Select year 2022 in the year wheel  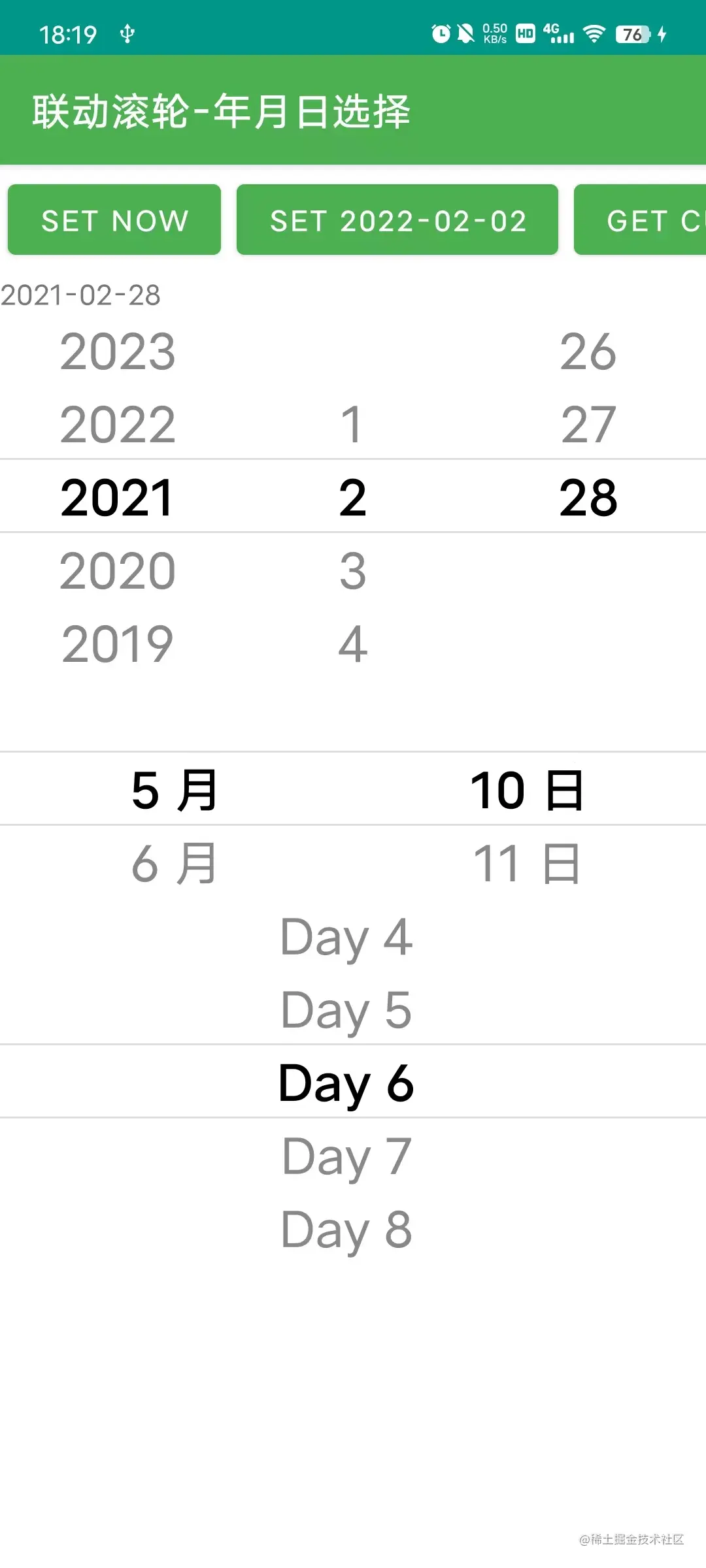click(x=119, y=424)
